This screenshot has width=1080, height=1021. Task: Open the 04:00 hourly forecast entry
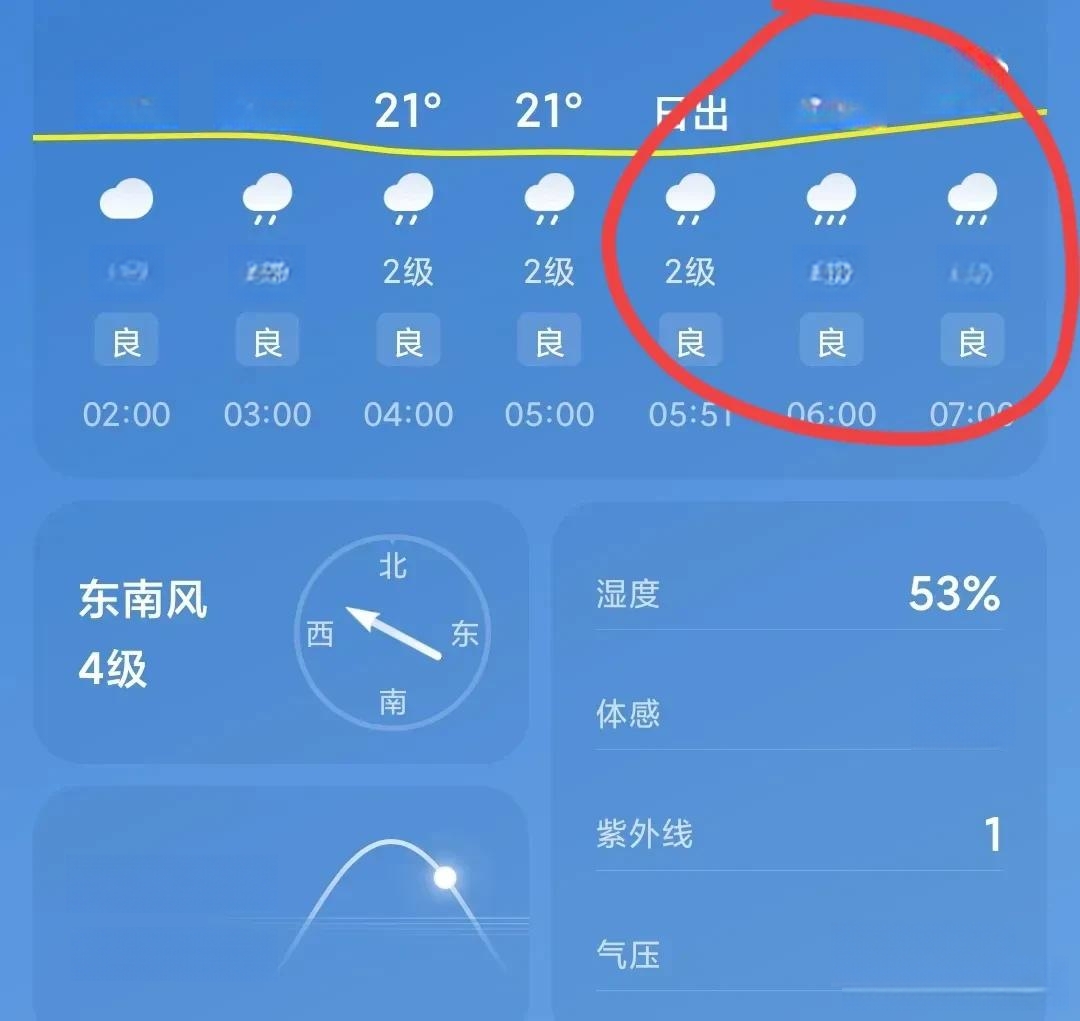408,300
